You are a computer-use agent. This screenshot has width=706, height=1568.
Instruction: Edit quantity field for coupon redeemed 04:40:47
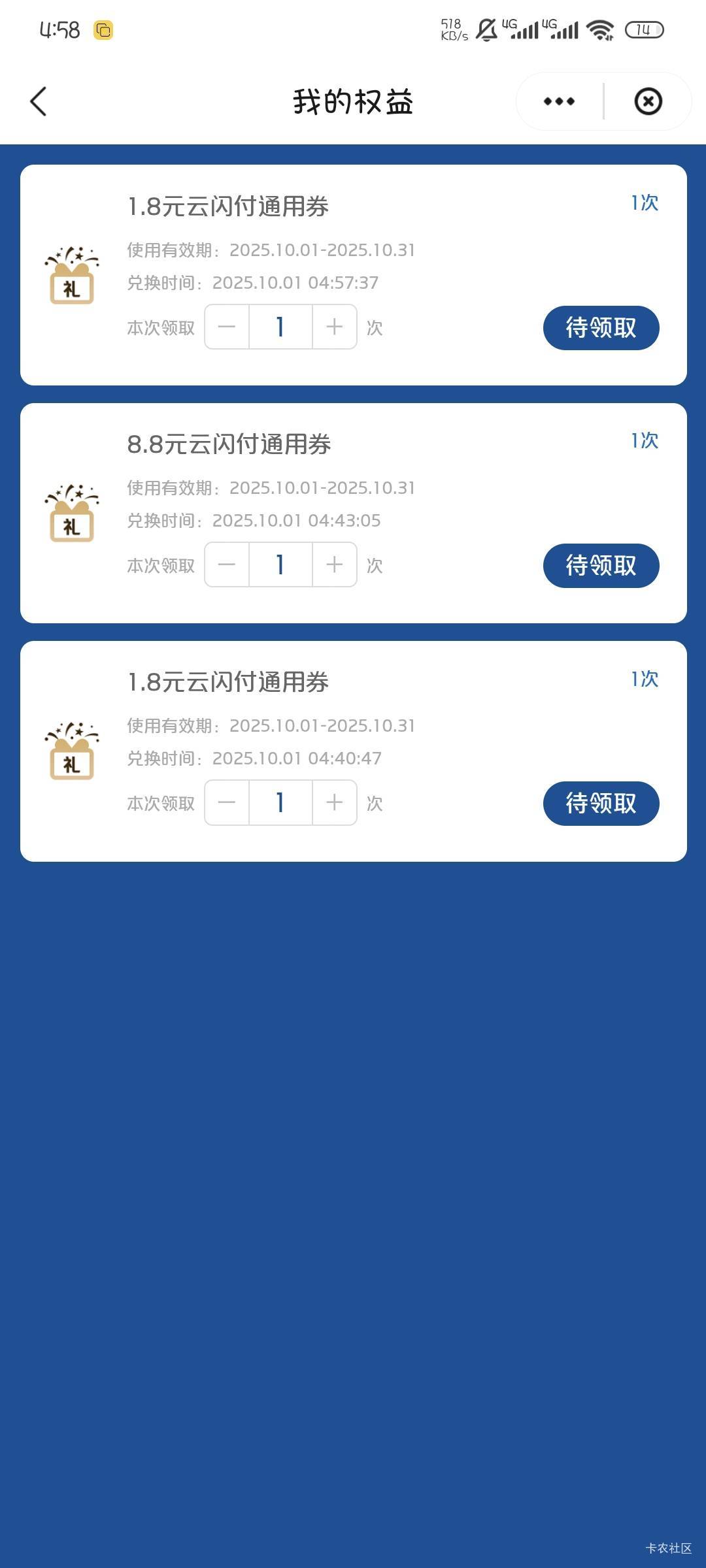[x=280, y=802]
